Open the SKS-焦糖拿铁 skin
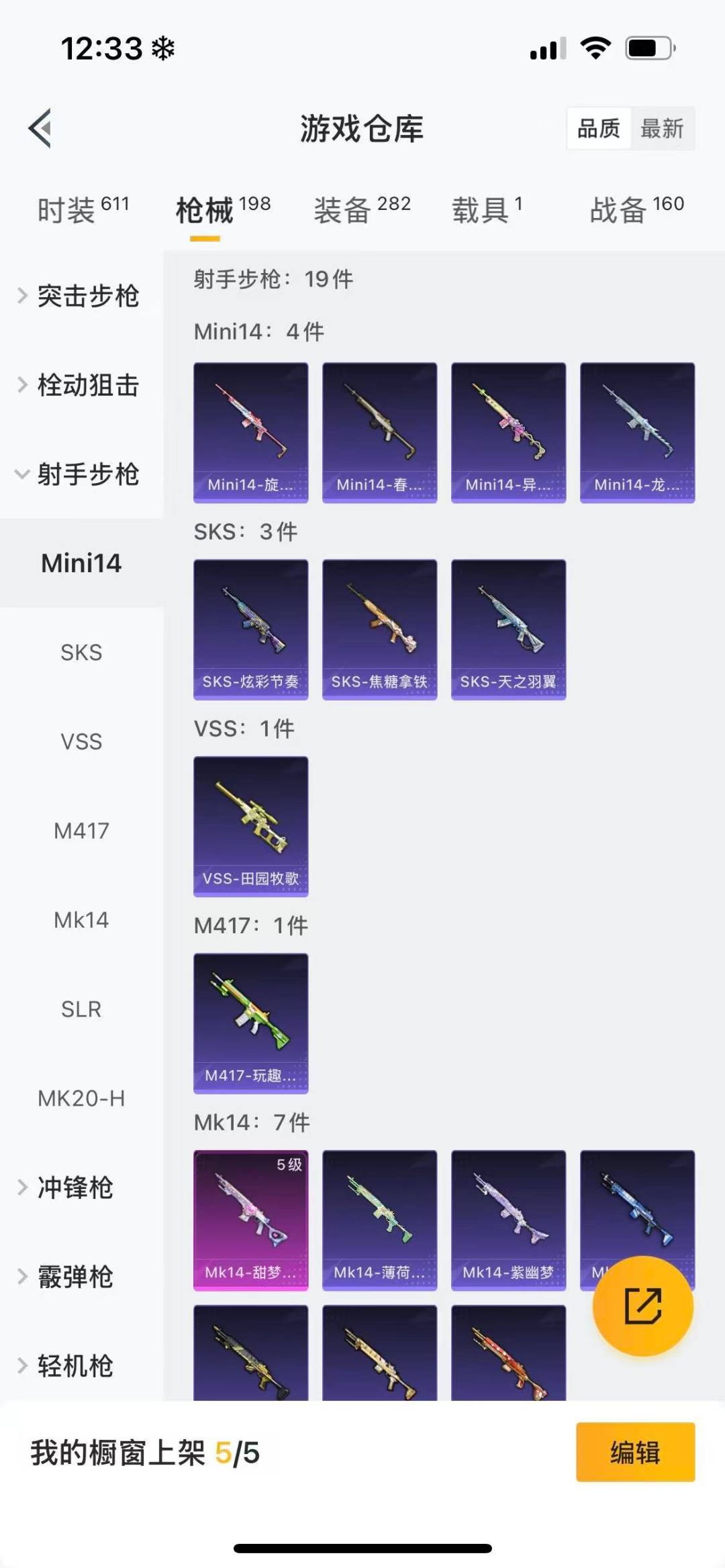 [379, 629]
